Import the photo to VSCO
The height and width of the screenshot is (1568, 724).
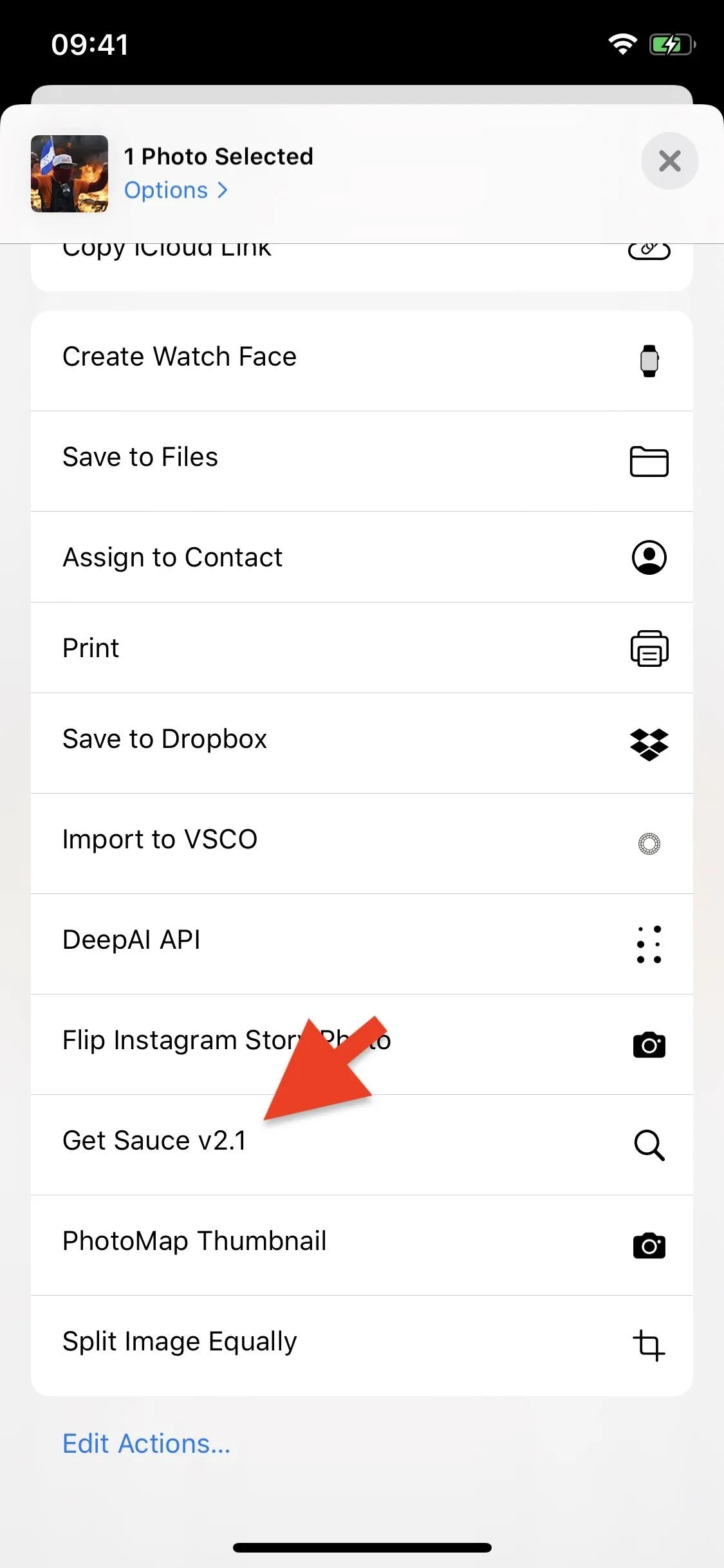[362, 843]
